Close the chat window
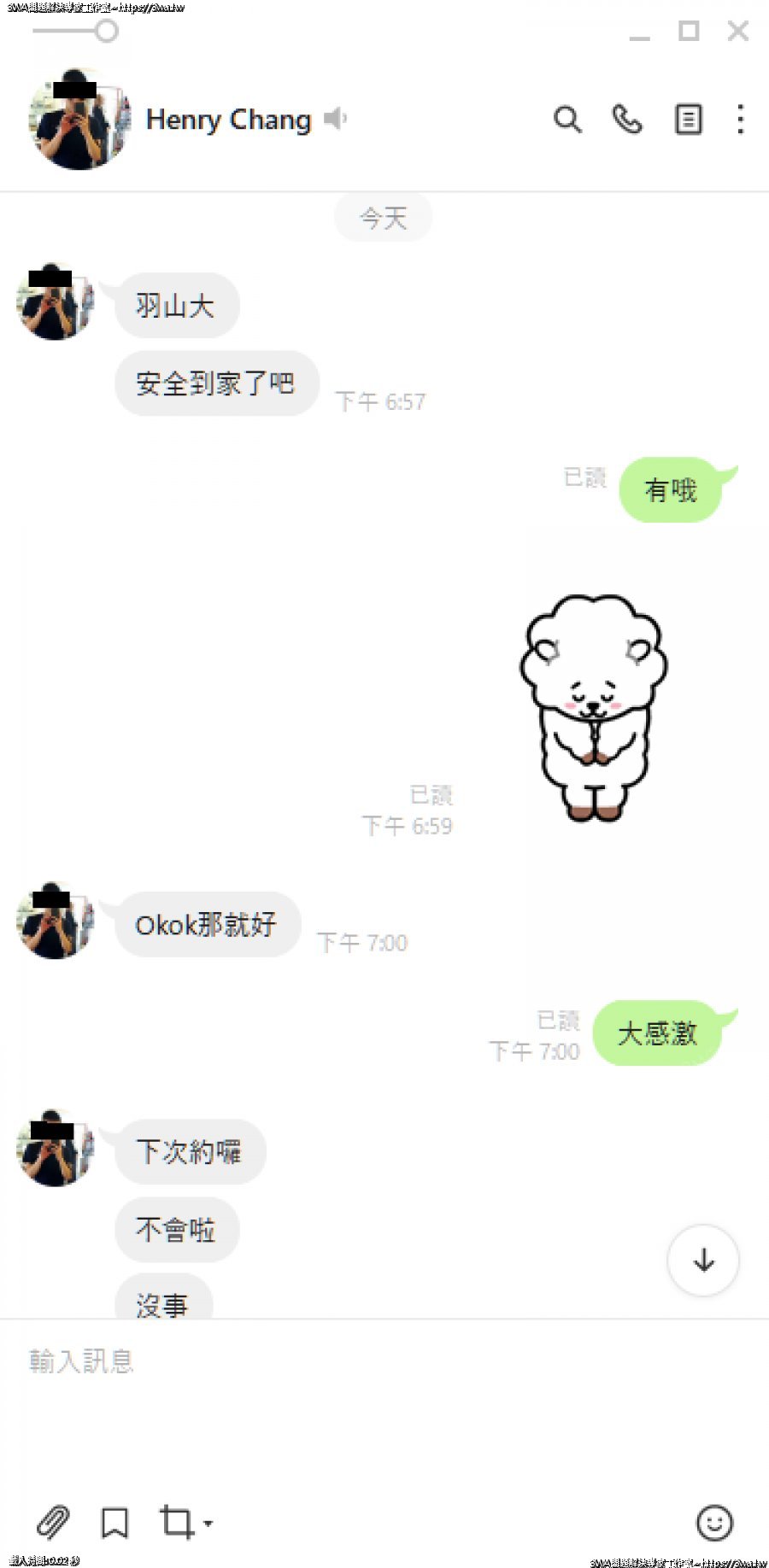Viewport: 769px width, 1568px height. tap(738, 32)
